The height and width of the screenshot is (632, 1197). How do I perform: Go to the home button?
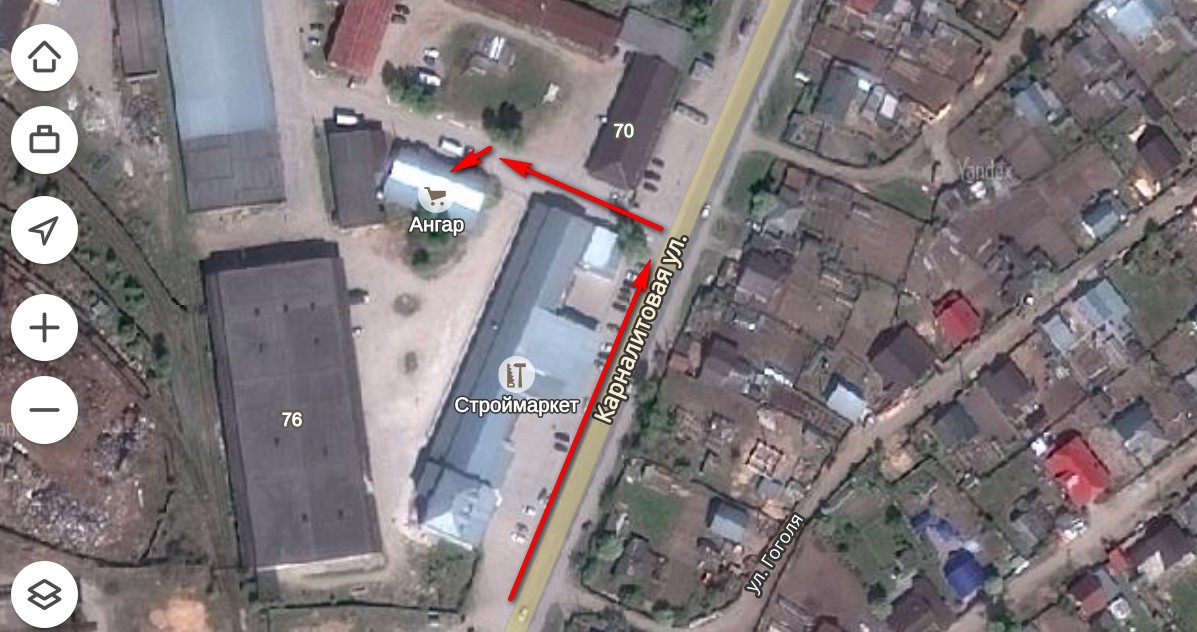click(44, 57)
